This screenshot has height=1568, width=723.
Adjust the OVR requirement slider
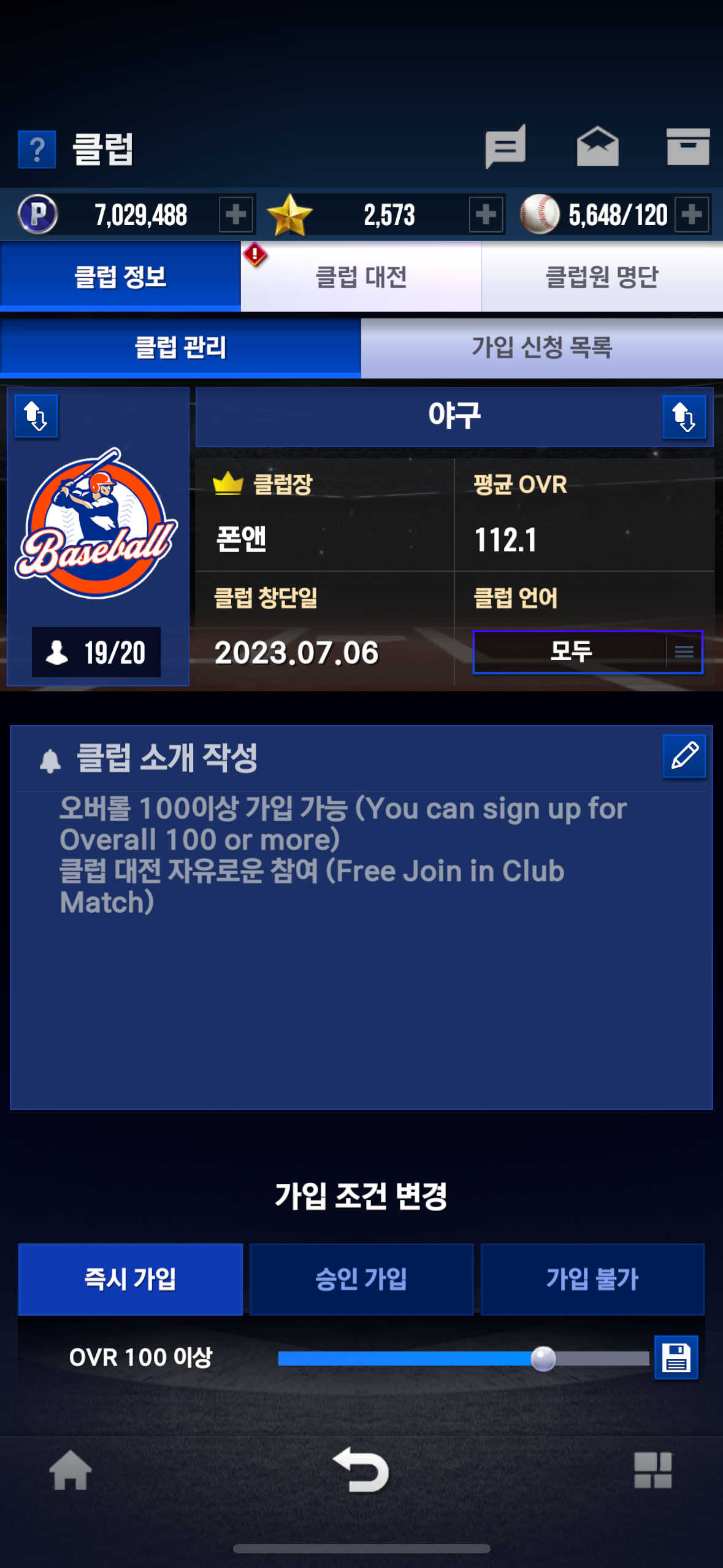[x=543, y=1358]
